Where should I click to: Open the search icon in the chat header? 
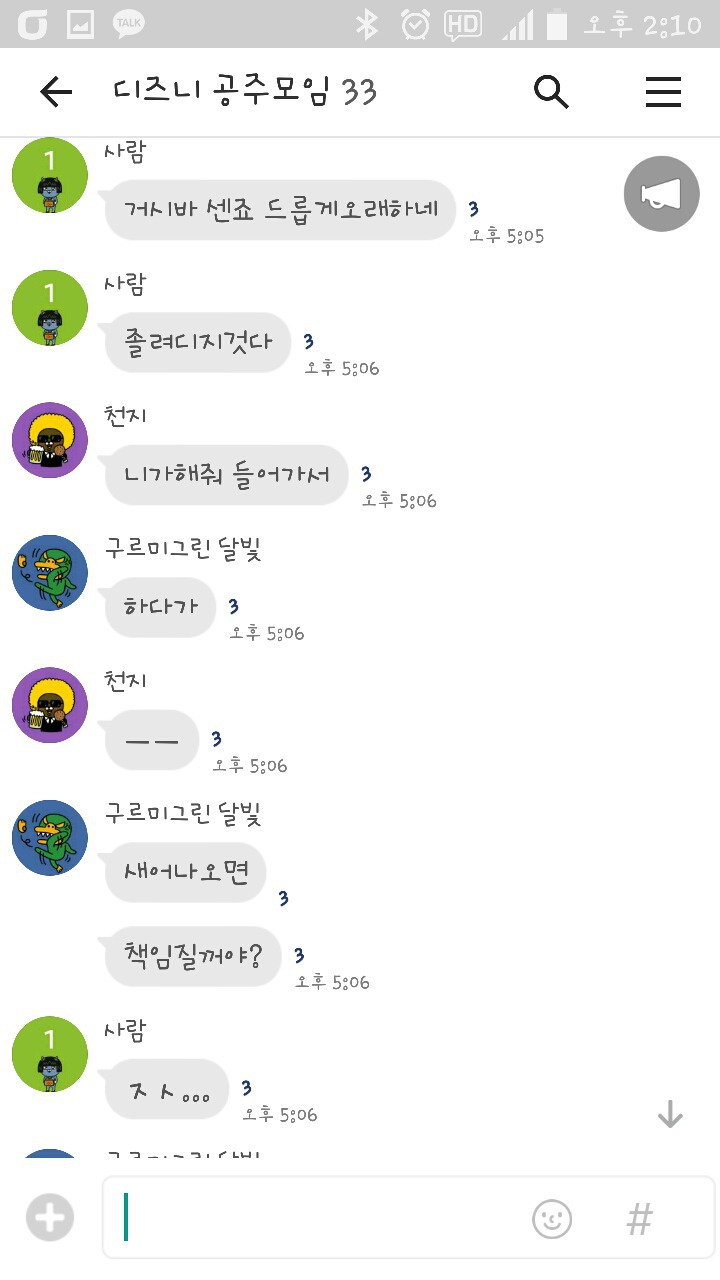click(551, 91)
